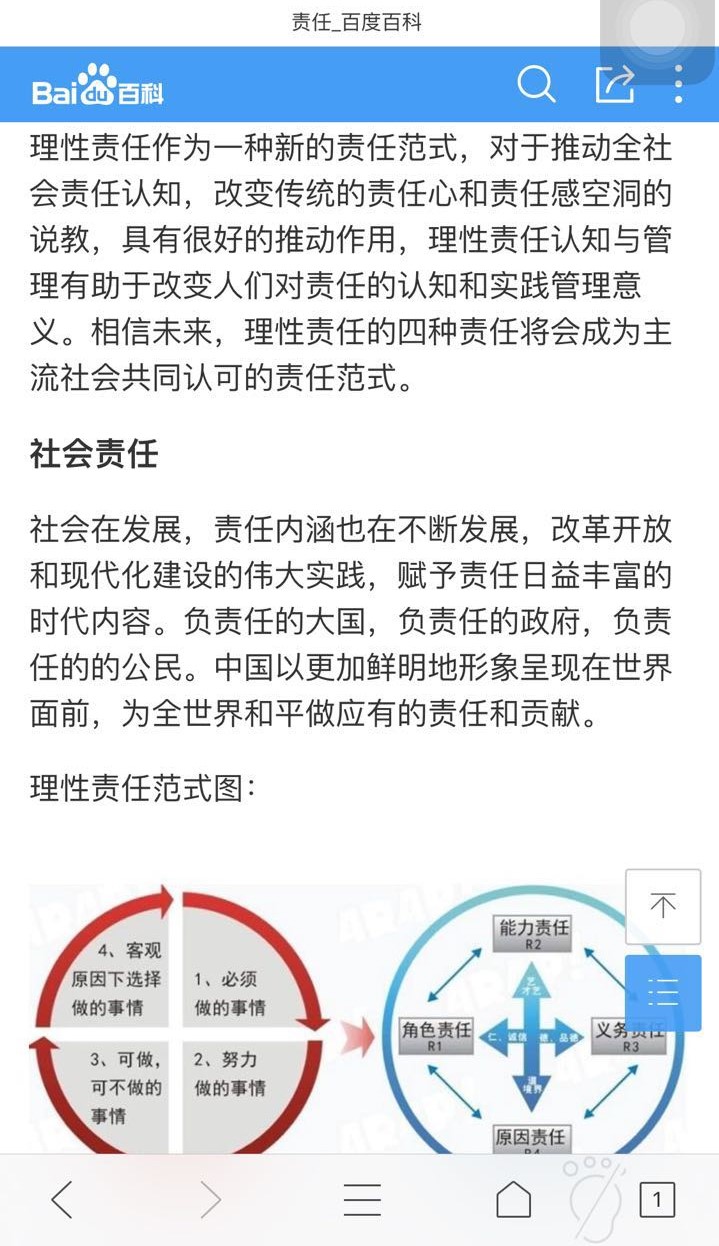The image size is (719, 1246).
Task: Open the article table of contents
Action: tap(663, 993)
